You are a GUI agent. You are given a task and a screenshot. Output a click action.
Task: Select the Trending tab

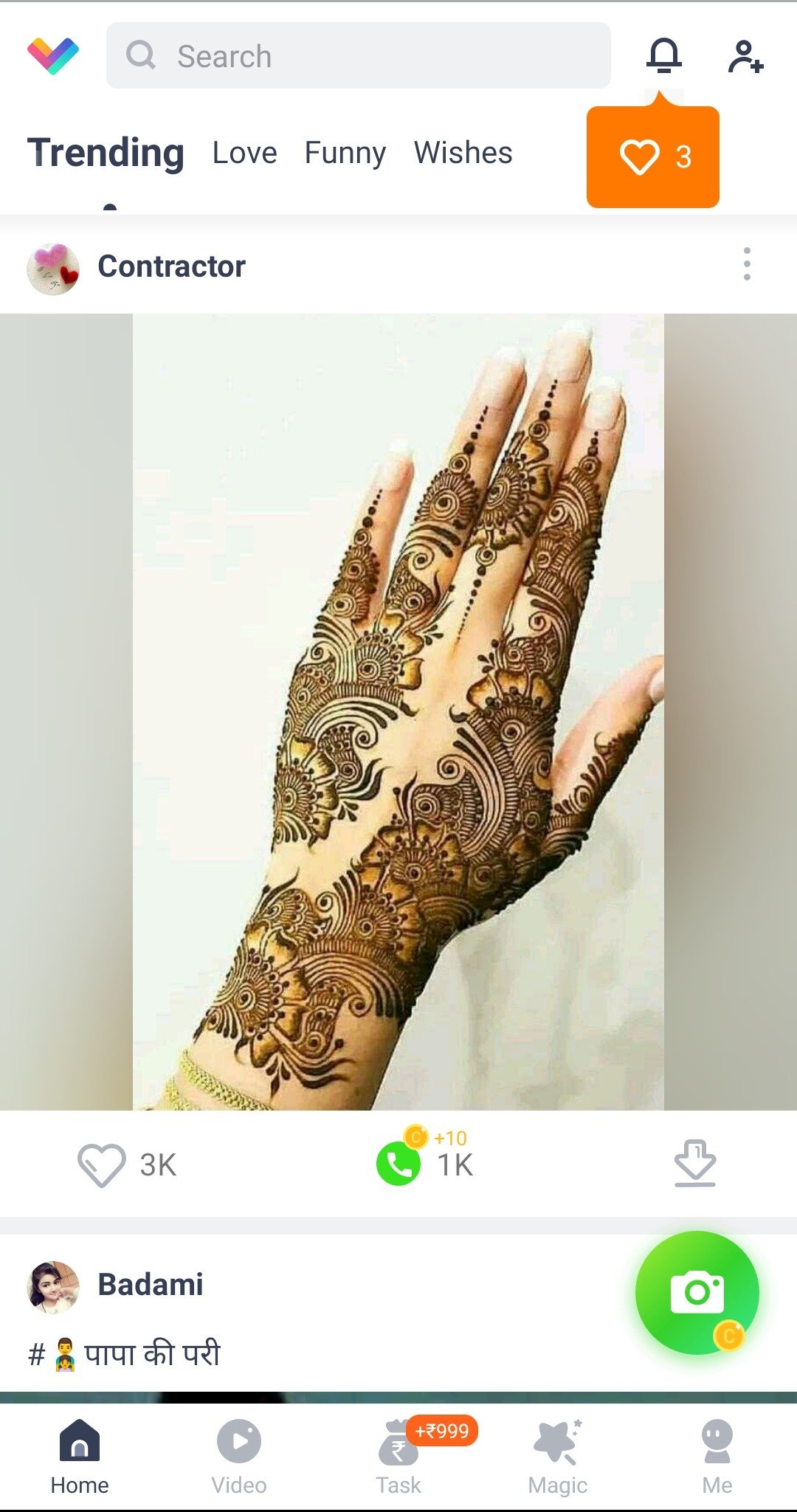[106, 153]
